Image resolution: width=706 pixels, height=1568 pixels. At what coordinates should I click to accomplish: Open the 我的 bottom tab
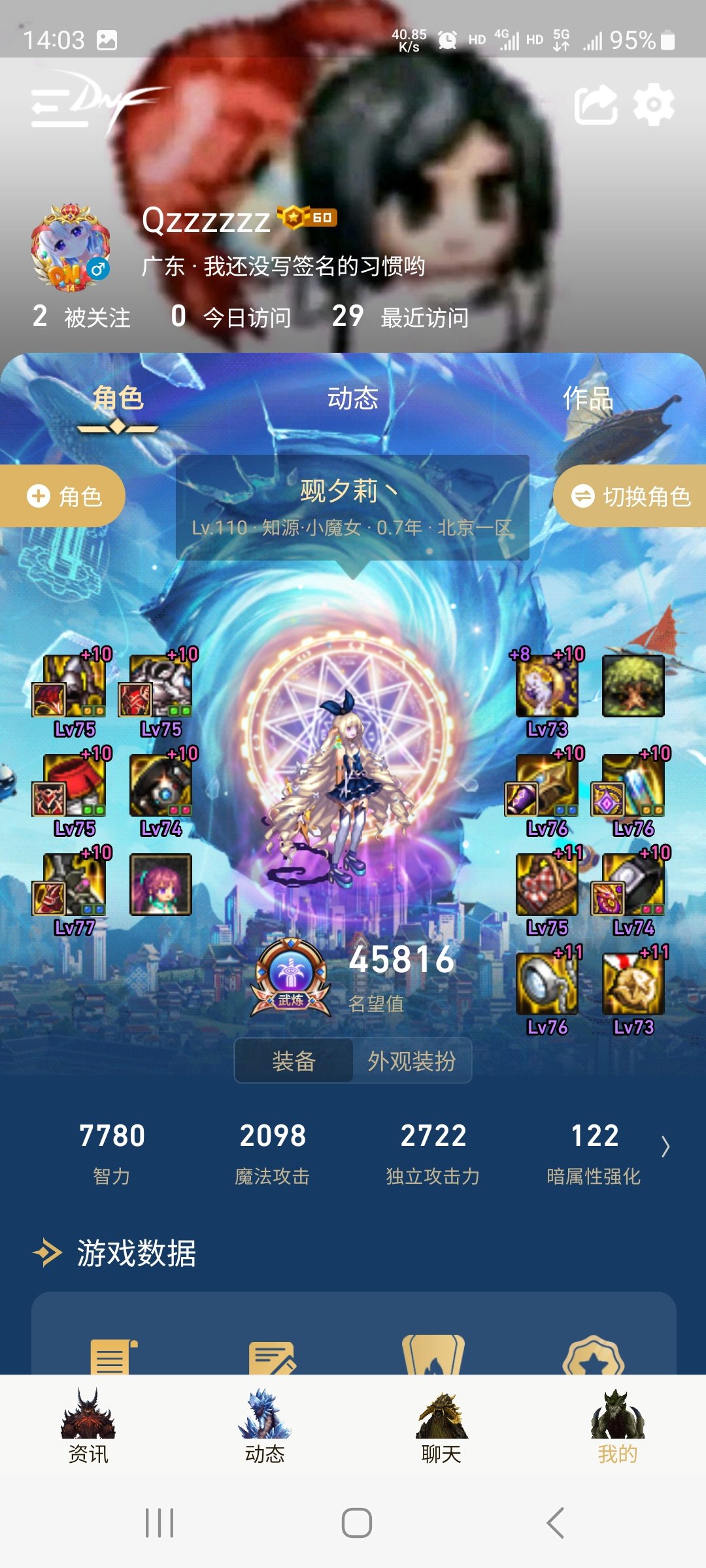click(617, 1428)
